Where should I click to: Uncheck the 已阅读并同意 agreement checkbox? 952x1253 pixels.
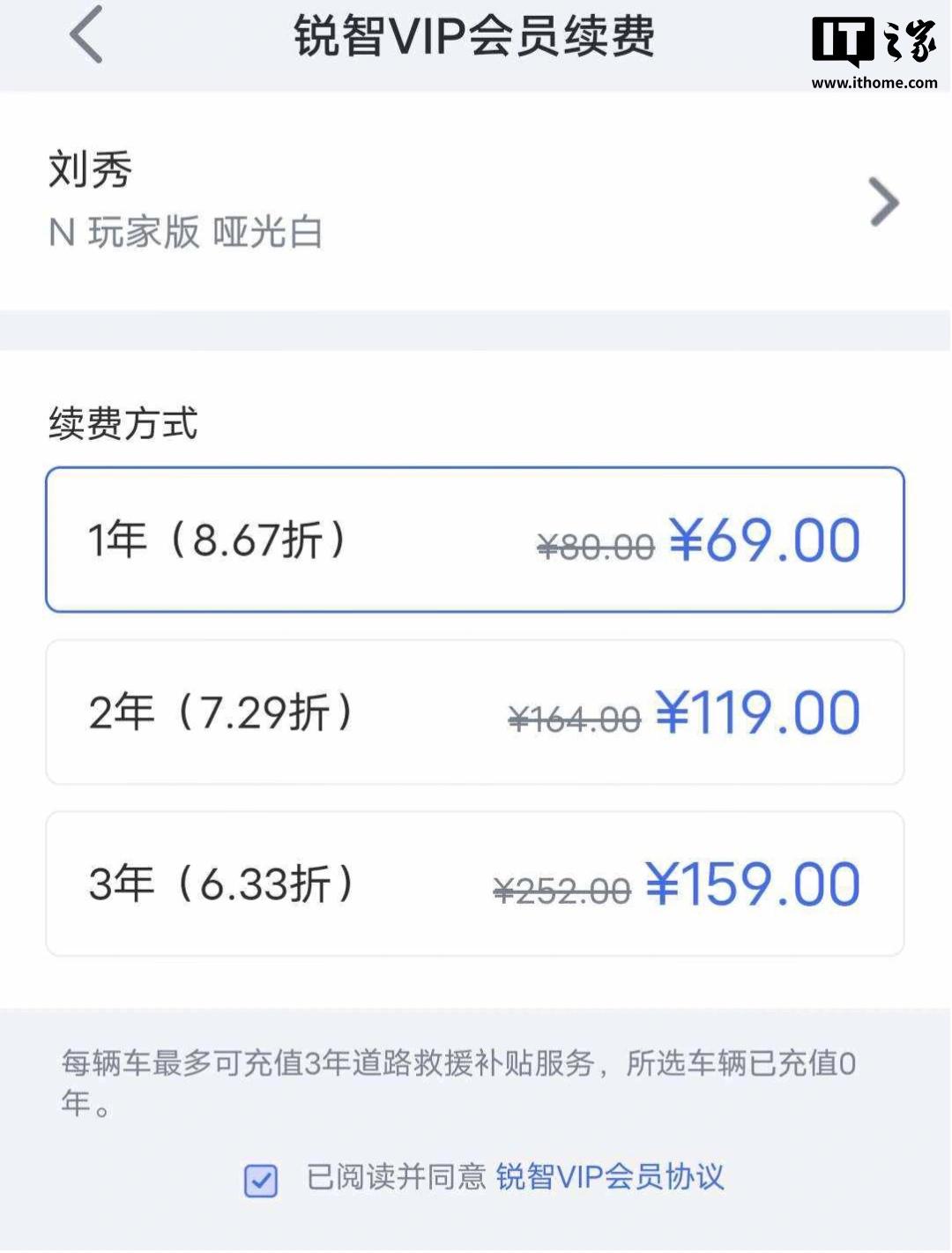261,1180
